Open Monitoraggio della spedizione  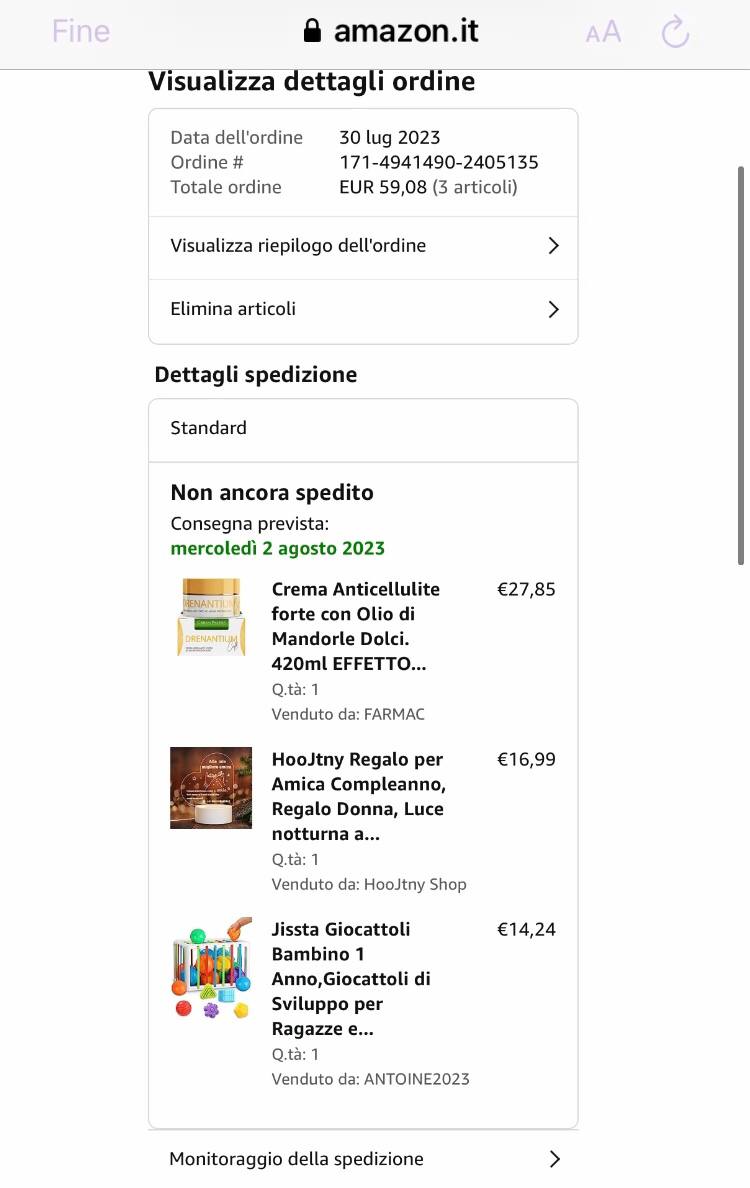click(363, 1159)
